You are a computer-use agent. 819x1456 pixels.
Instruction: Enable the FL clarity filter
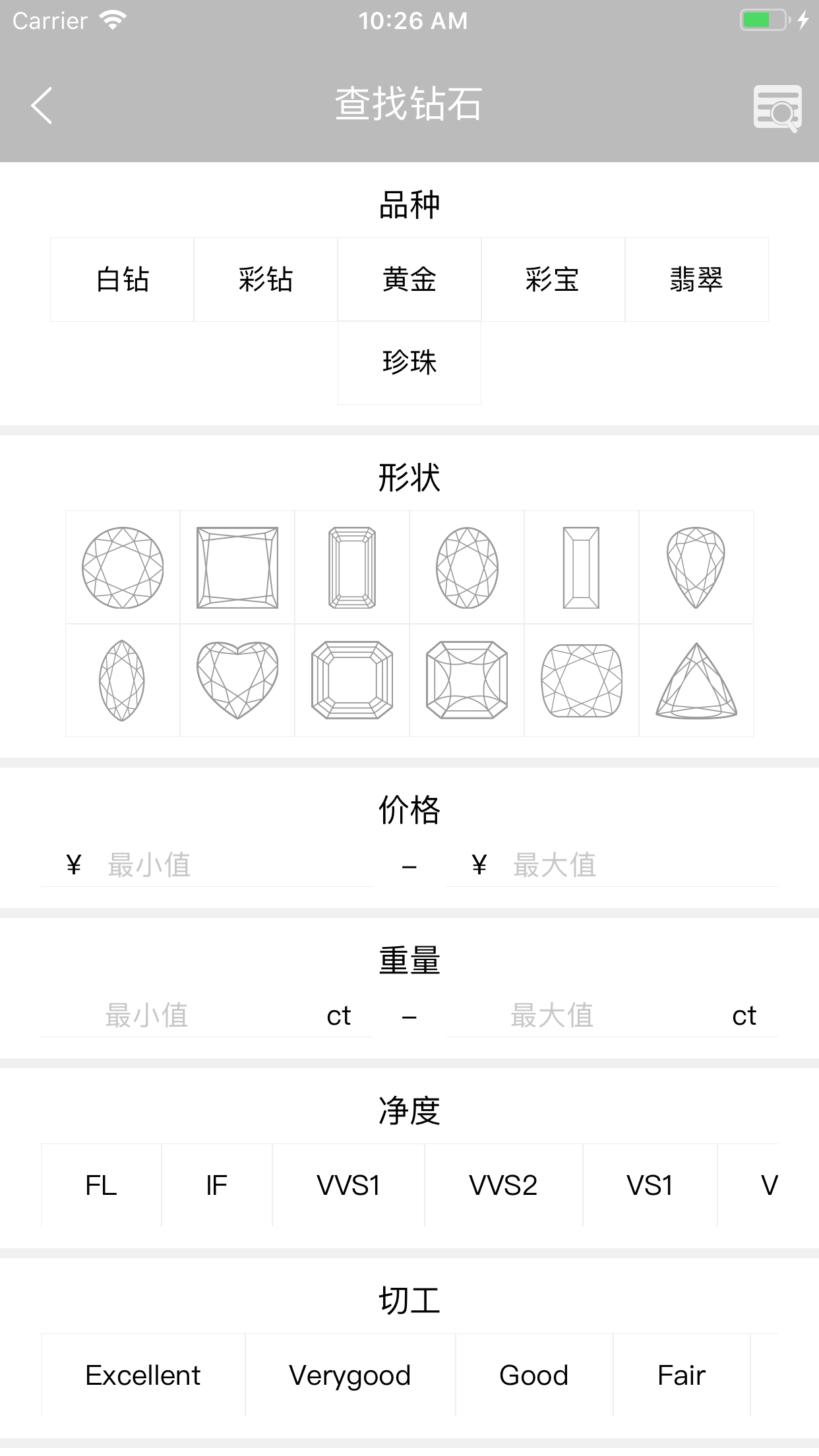(100, 1185)
